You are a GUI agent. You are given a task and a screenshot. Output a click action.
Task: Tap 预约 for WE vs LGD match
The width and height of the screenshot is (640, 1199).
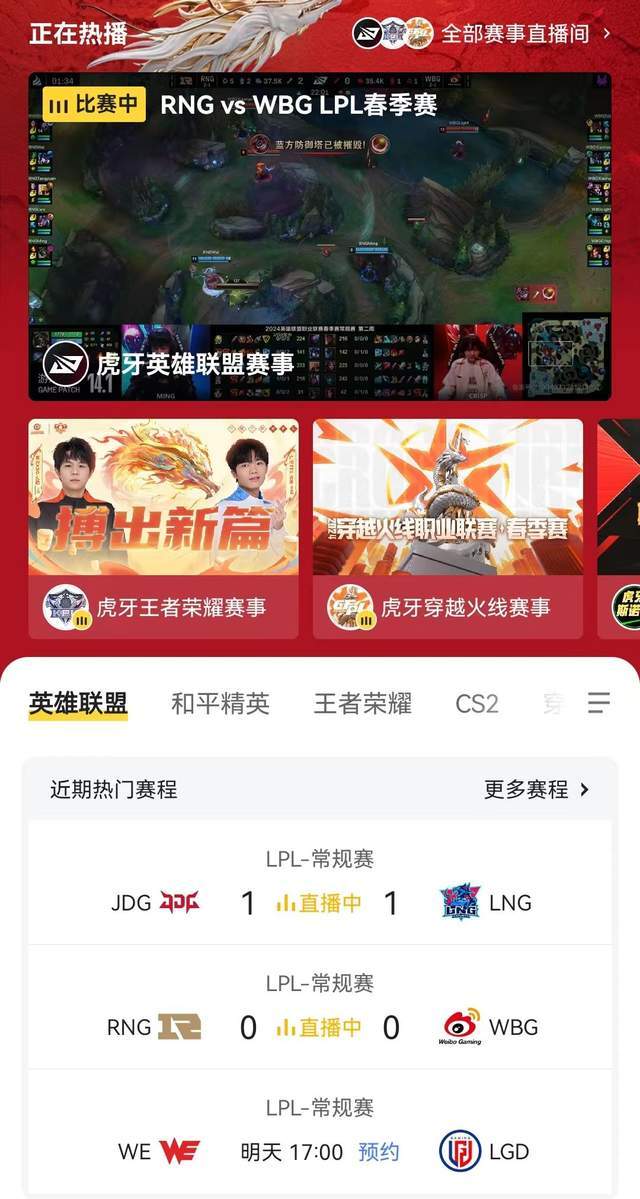click(379, 1151)
